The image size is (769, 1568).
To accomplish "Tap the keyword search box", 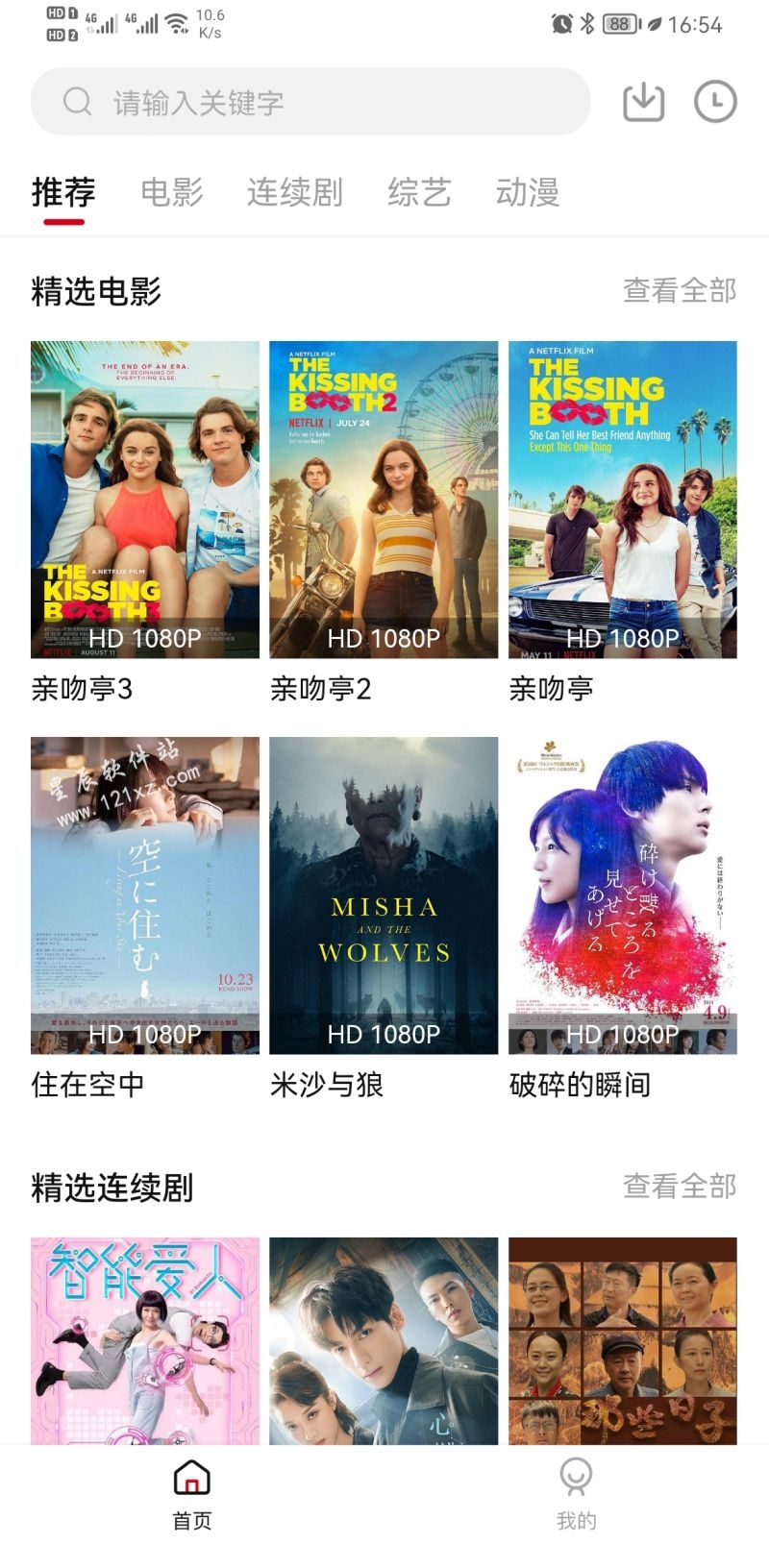I will [310, 102].
